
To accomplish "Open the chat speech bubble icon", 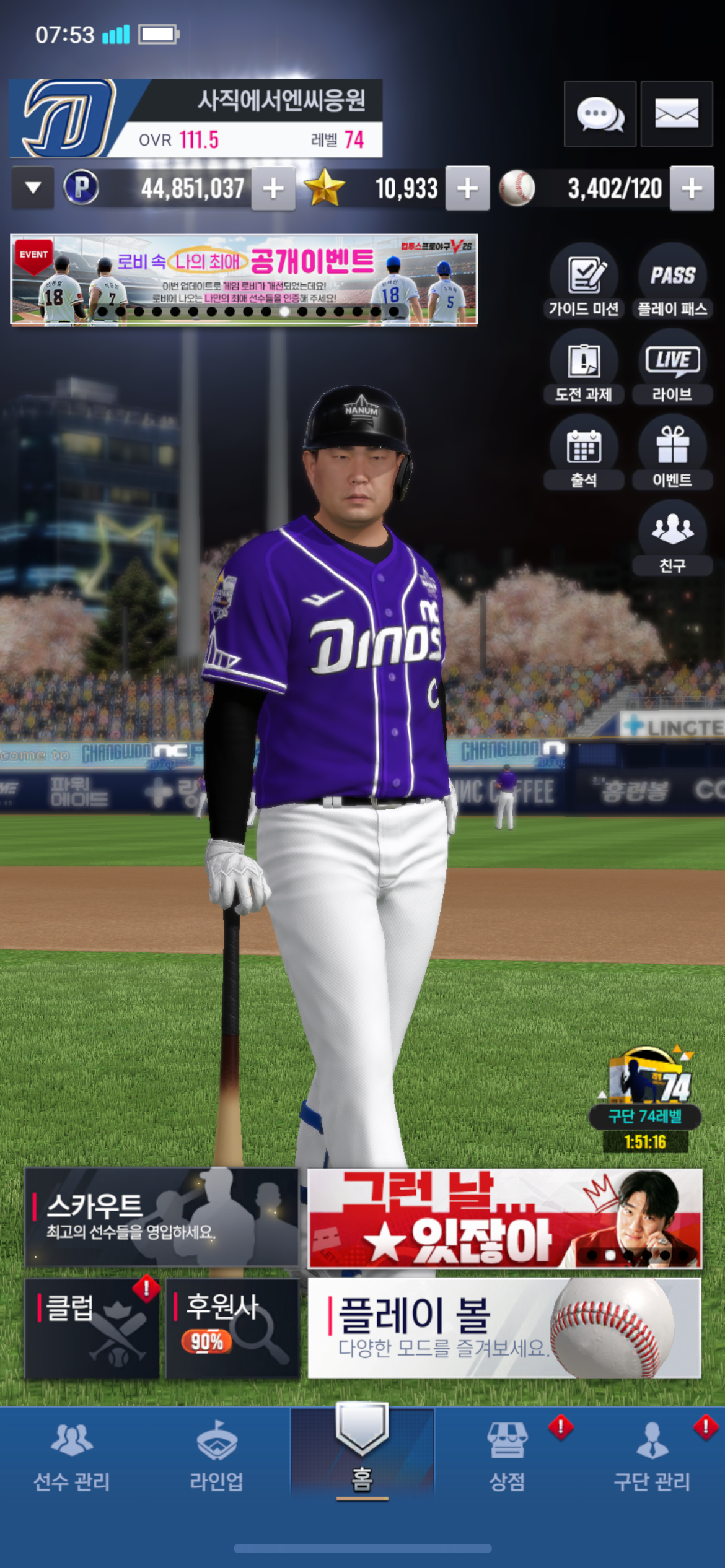I will pyautogui.click(x=599, y=114).
